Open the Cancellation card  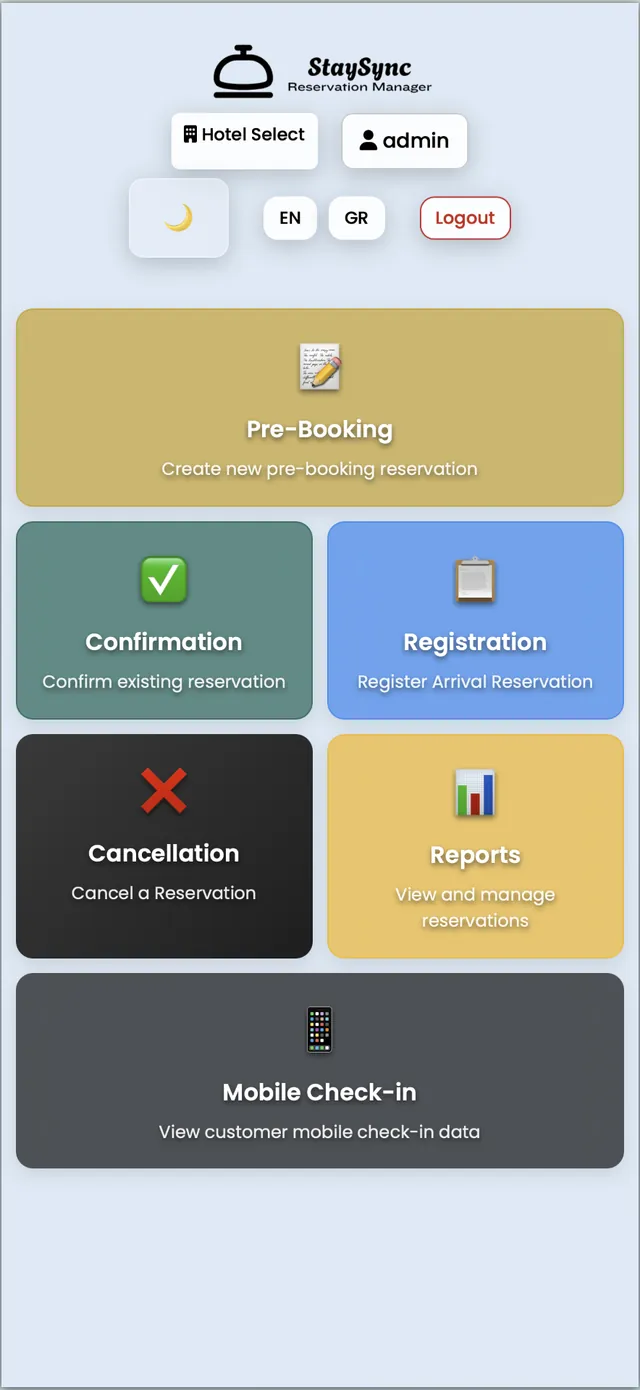(164, 846)
